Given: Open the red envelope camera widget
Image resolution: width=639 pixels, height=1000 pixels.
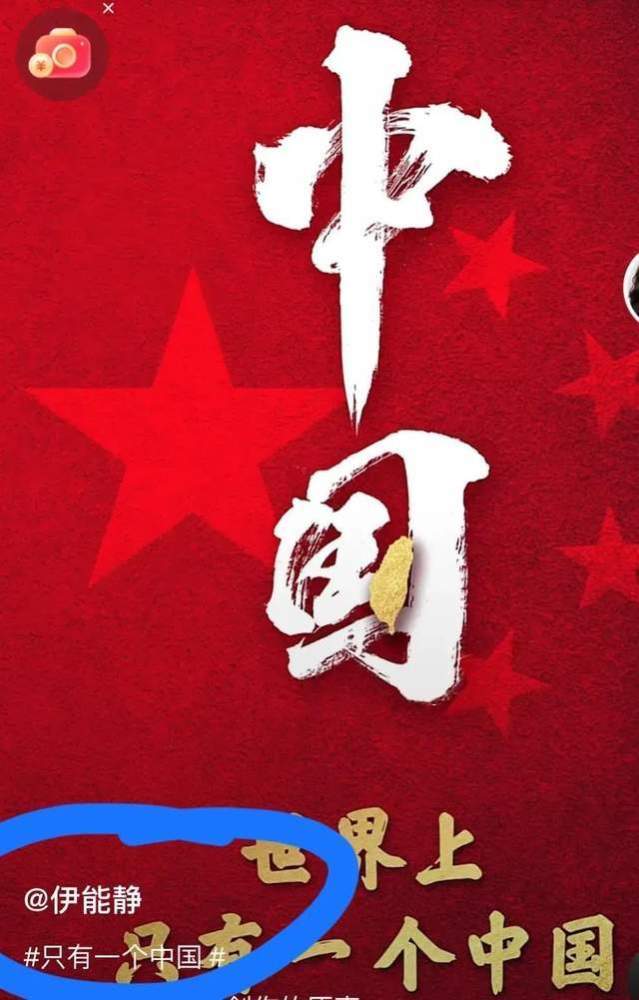Looking at the screenshot, I should tap(61, 54).
